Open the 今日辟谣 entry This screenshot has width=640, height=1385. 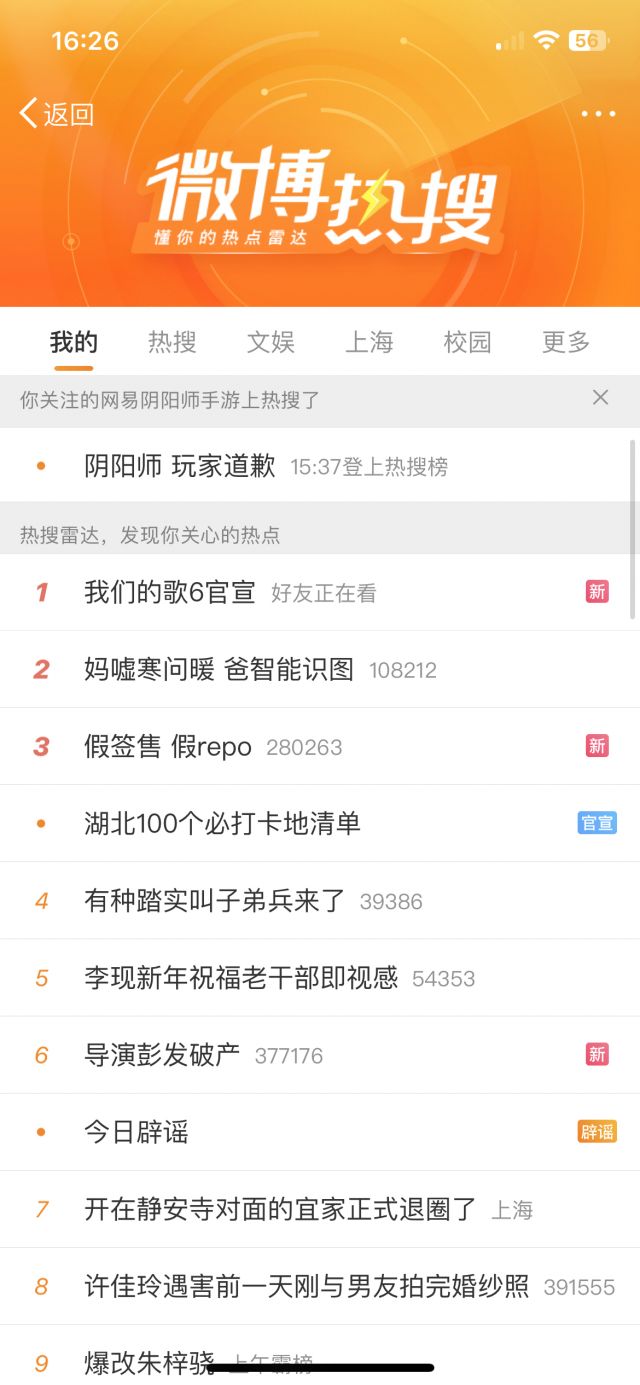point(136,1132)
